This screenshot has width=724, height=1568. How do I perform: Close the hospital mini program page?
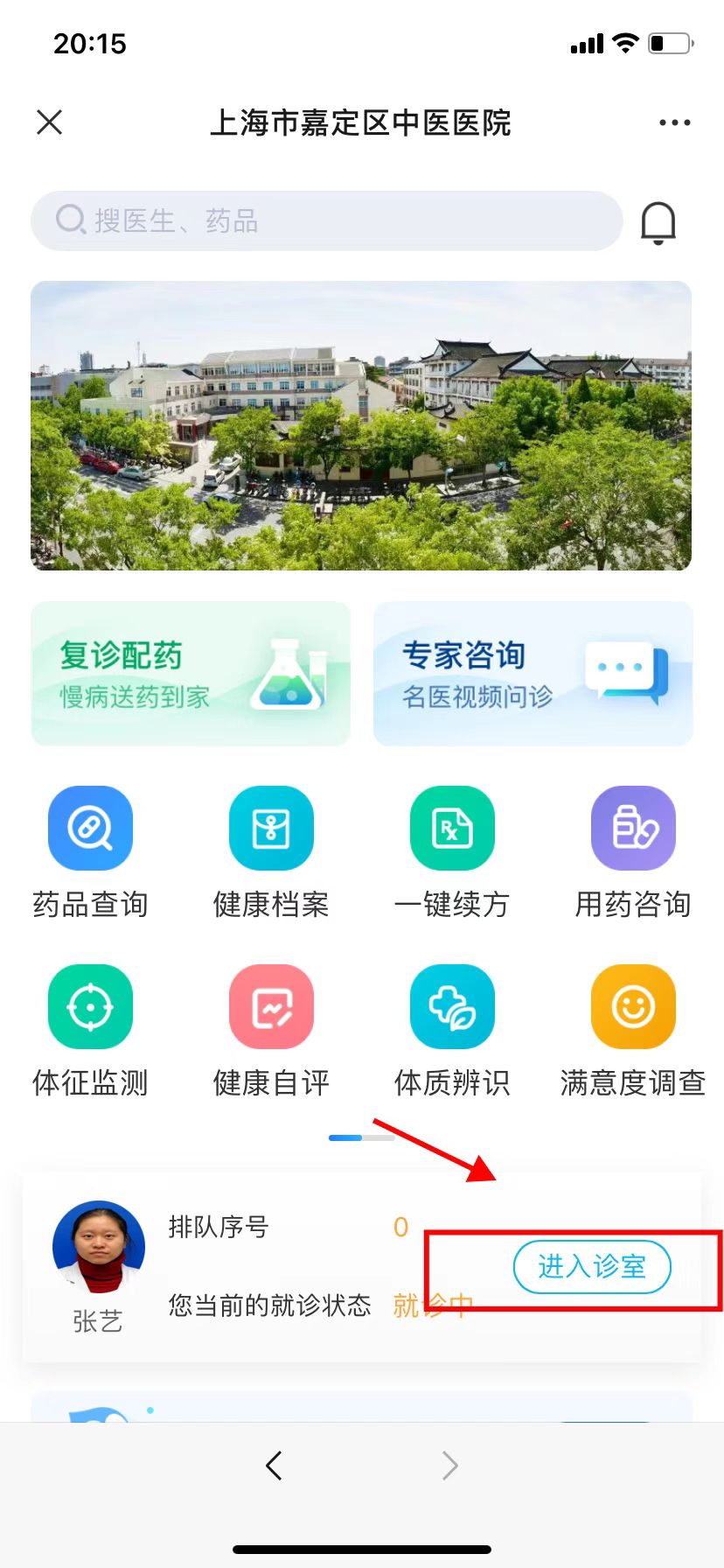[50, 122]
